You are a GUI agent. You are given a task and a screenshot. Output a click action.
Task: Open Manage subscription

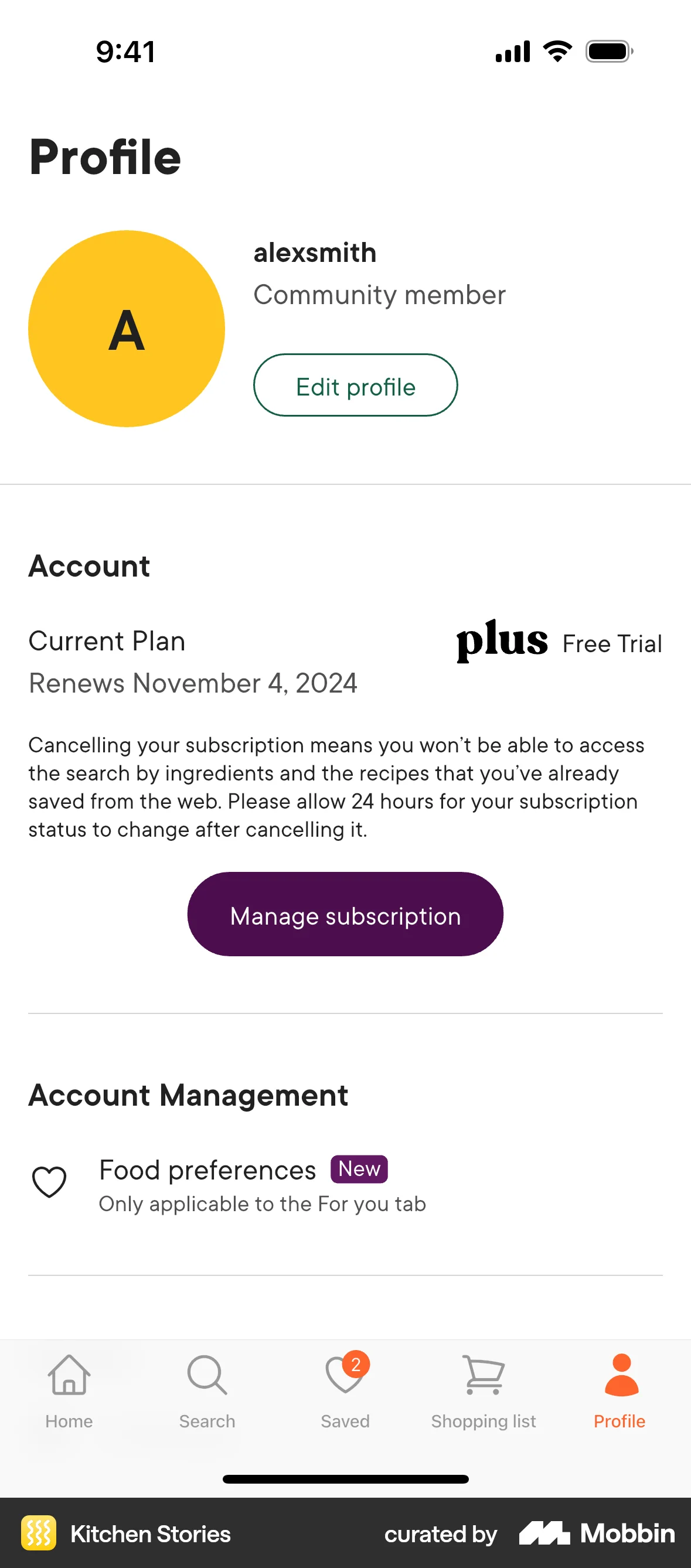[x=345, y=914]
